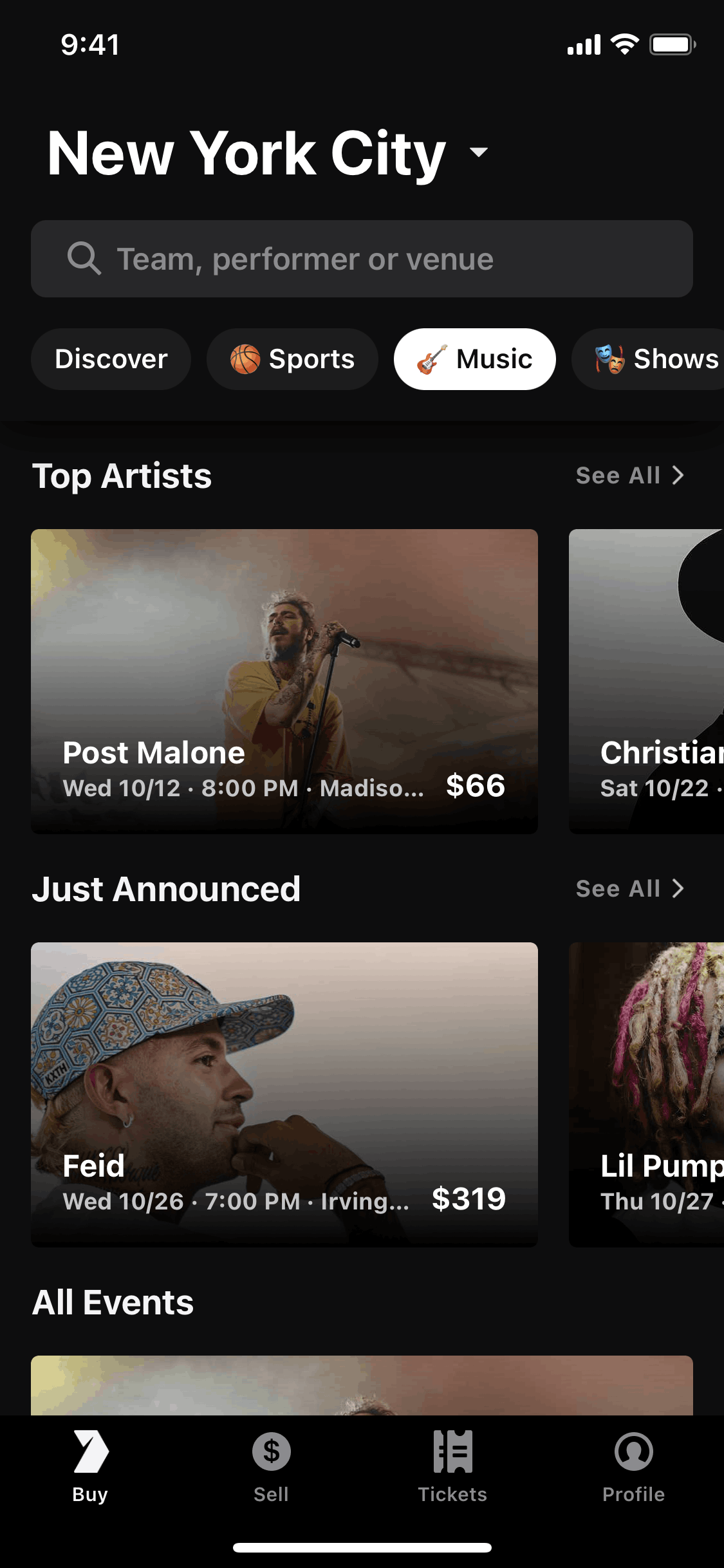The height and width of the screenshot is (1568, 724).
Task: Open the Christian event card on Sat 10/22
Action: pos(646,681)
